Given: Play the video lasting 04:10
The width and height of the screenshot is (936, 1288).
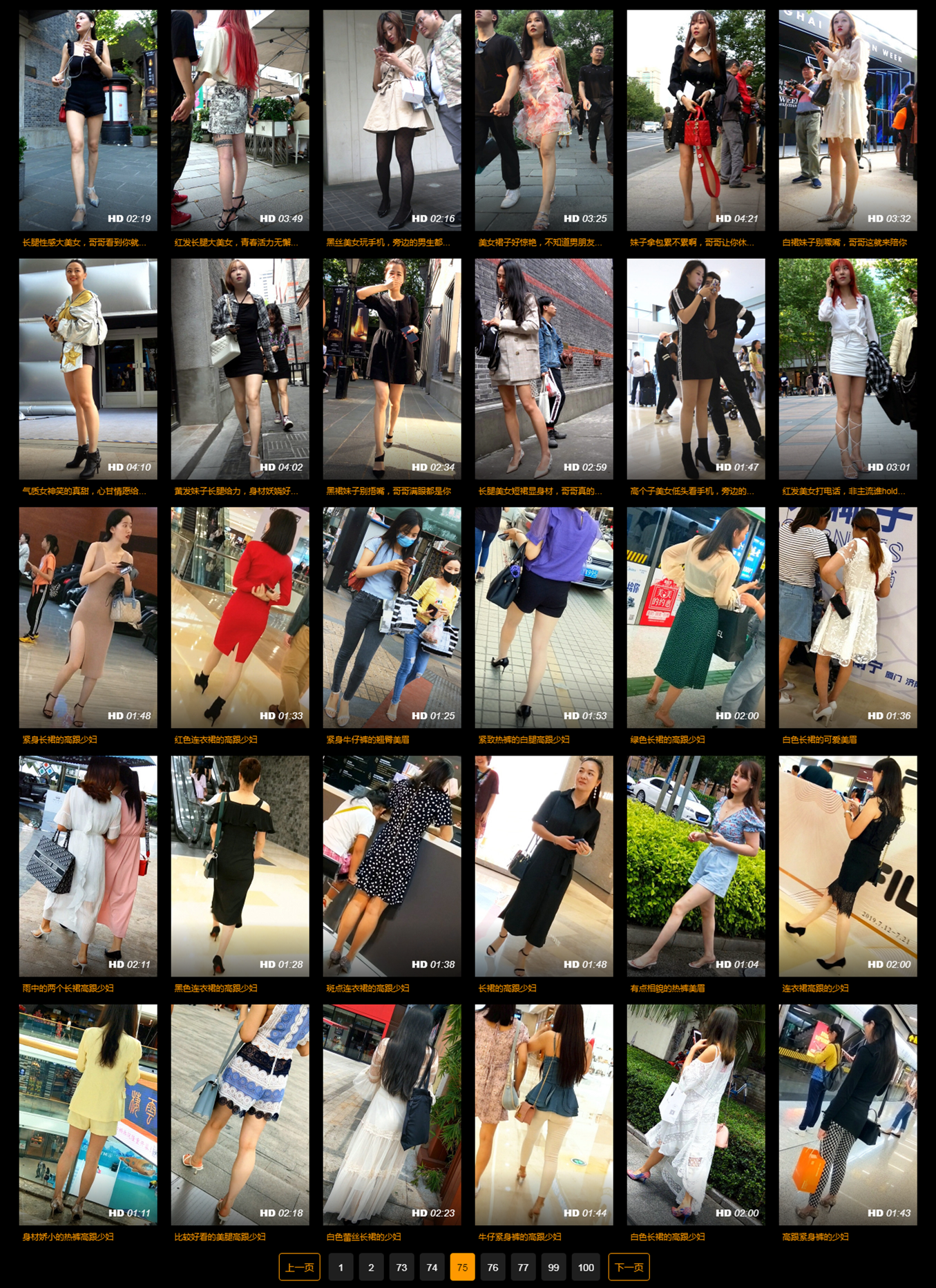Looking at the screenshot, I should tap(88, 369).
